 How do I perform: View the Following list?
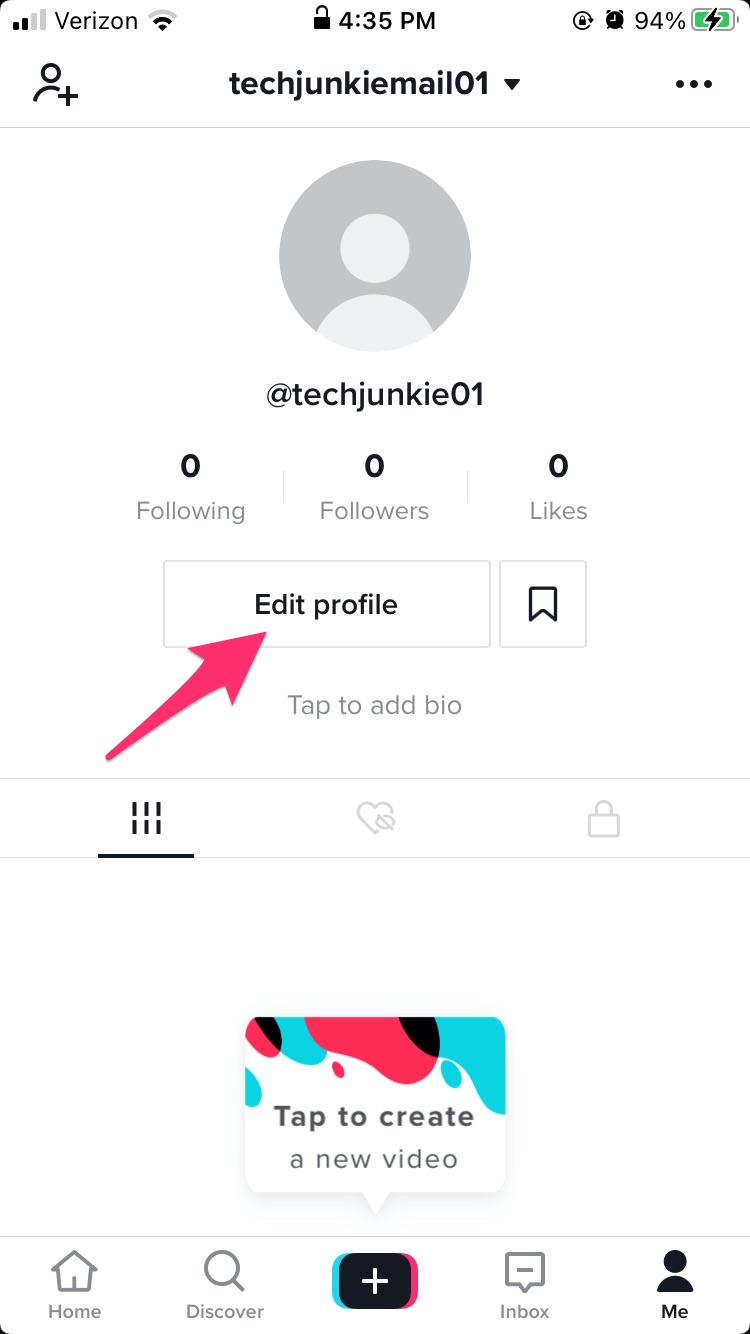pos(190,487)
